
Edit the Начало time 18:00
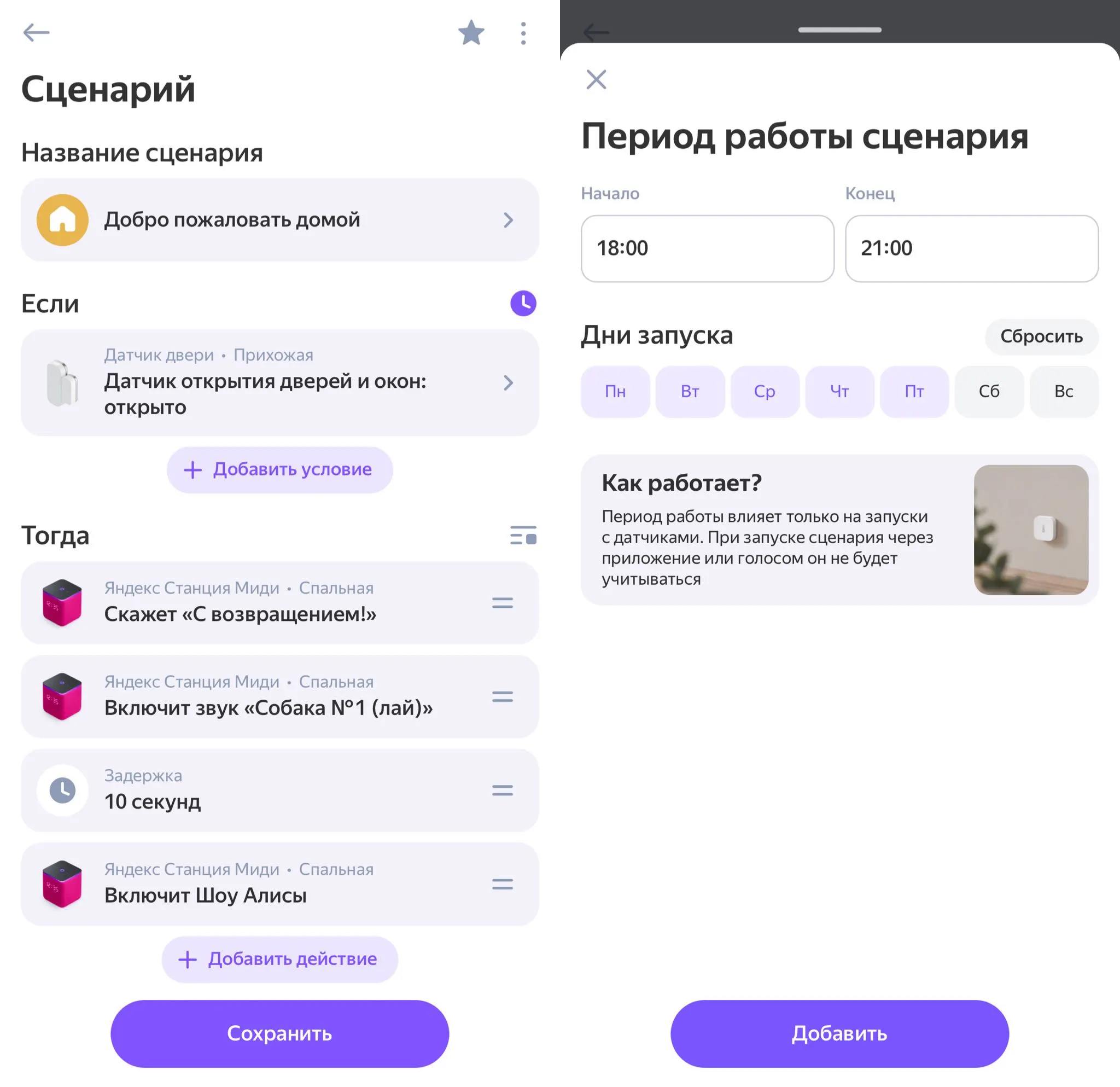click(x=707, y=248)
